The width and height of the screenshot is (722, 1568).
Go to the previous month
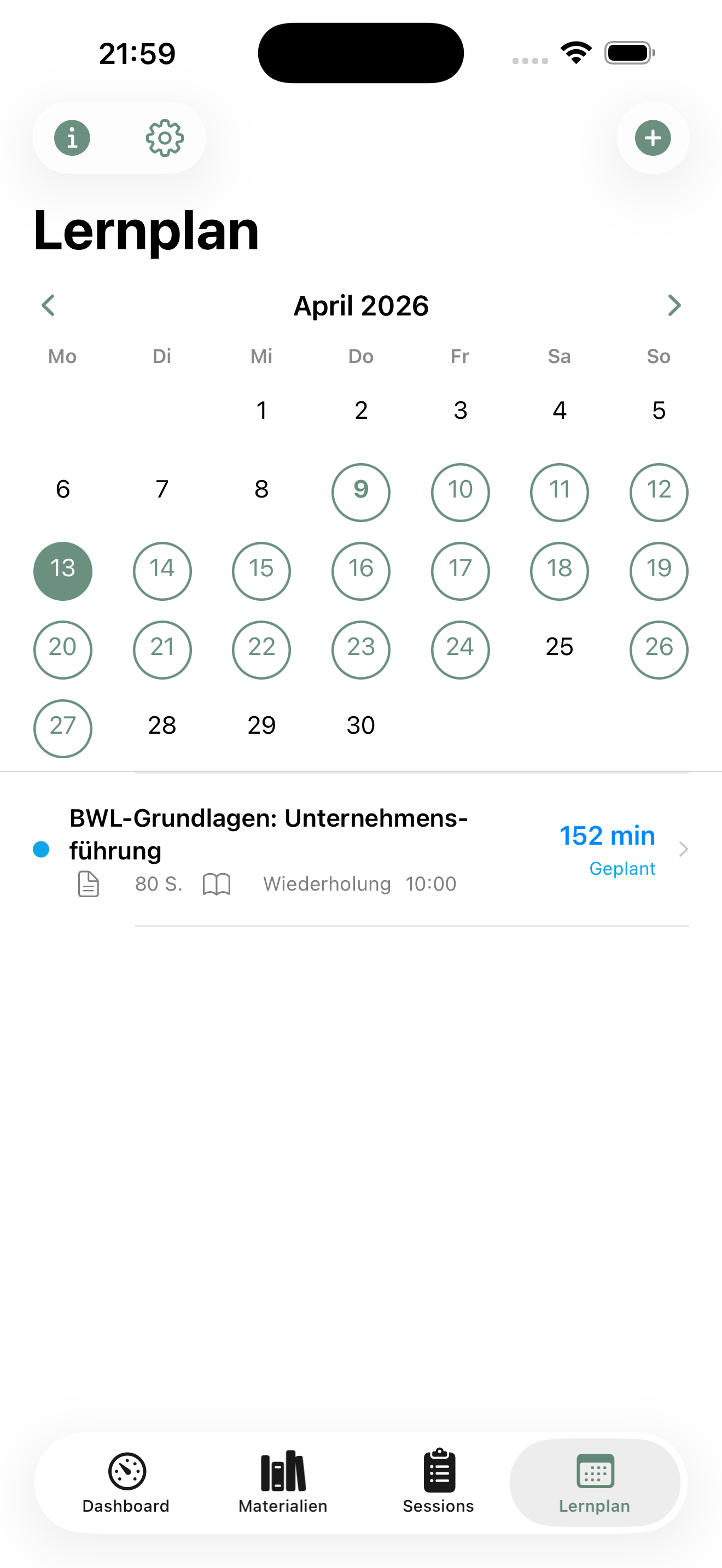pyautogui.click(x=49, y=305)
